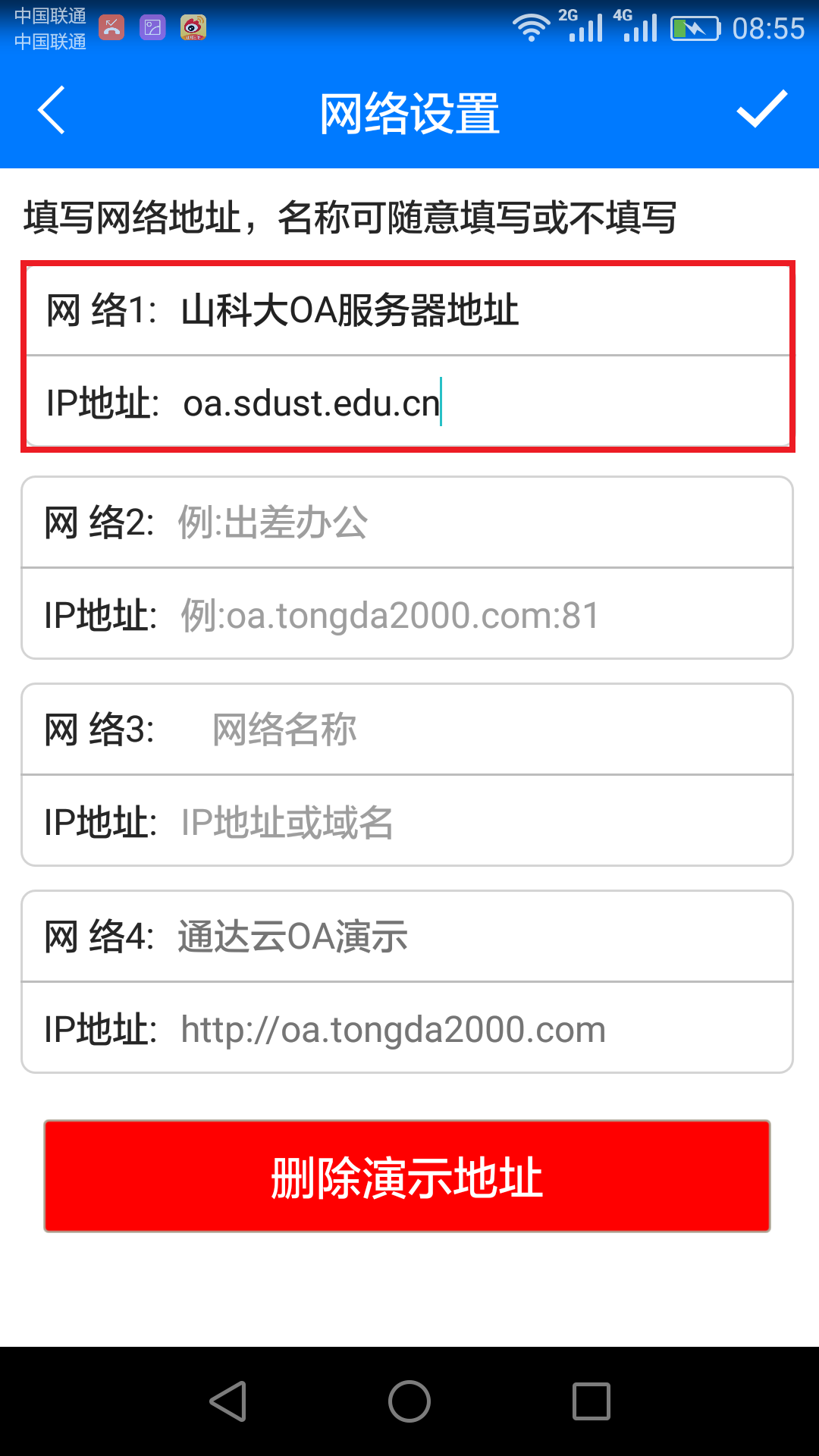This screenshot has width=819, height=1456.
Task: Edit the 网络4 通达云OA演示 name field
Action: [478, 937]
